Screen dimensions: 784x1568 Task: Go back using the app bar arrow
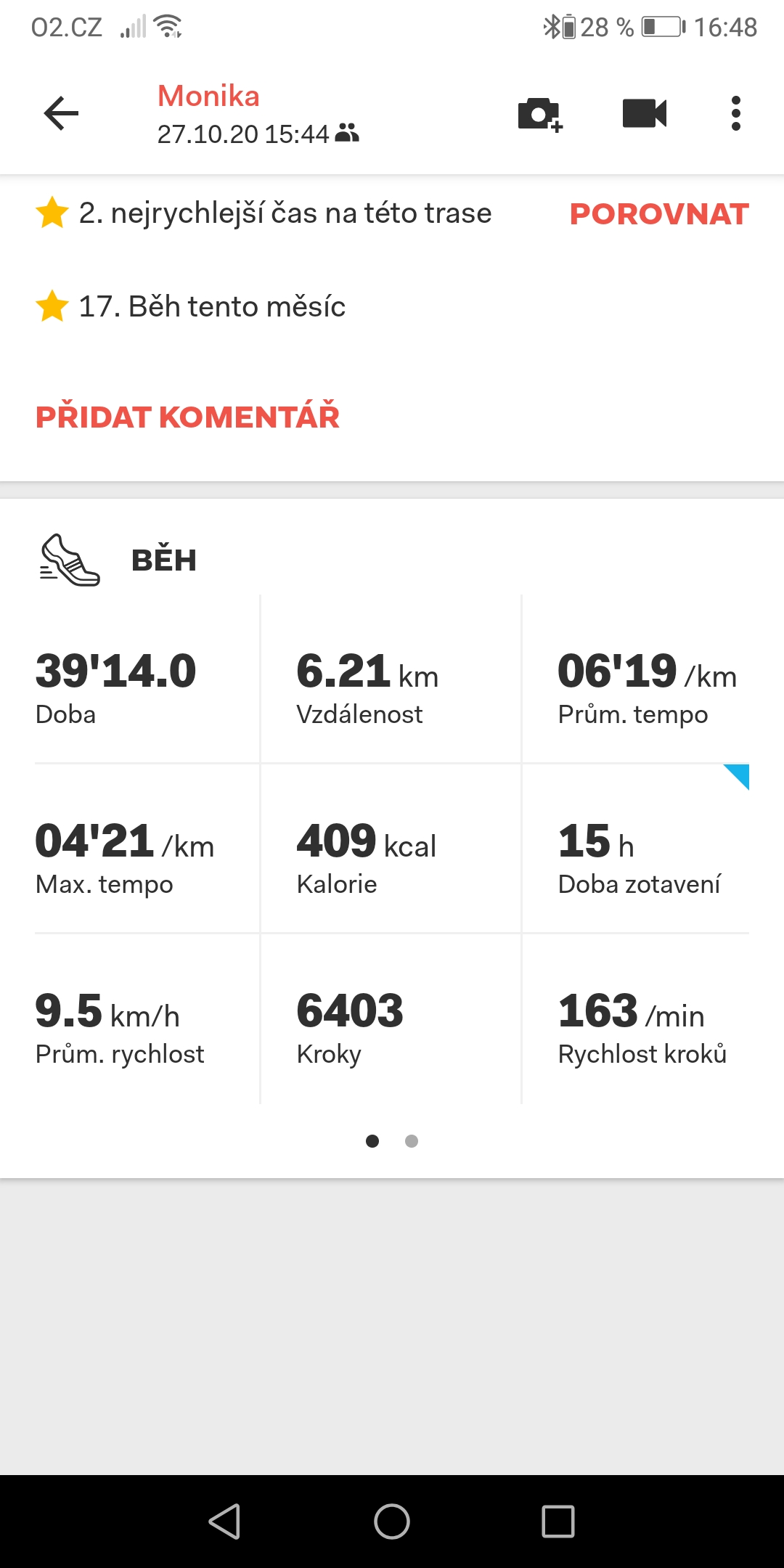[x=61, y=113]
